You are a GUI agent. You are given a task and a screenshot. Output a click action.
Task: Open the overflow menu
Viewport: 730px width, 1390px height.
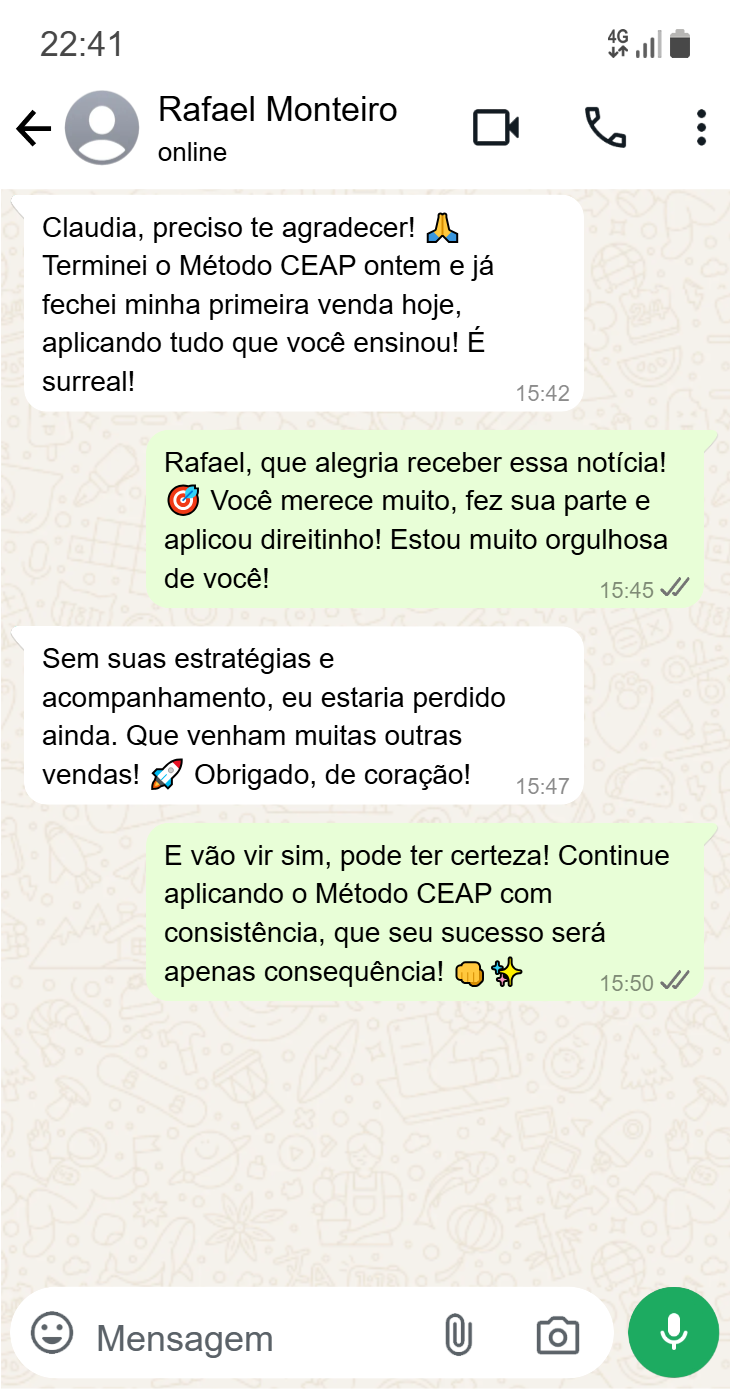pos(701,128)
